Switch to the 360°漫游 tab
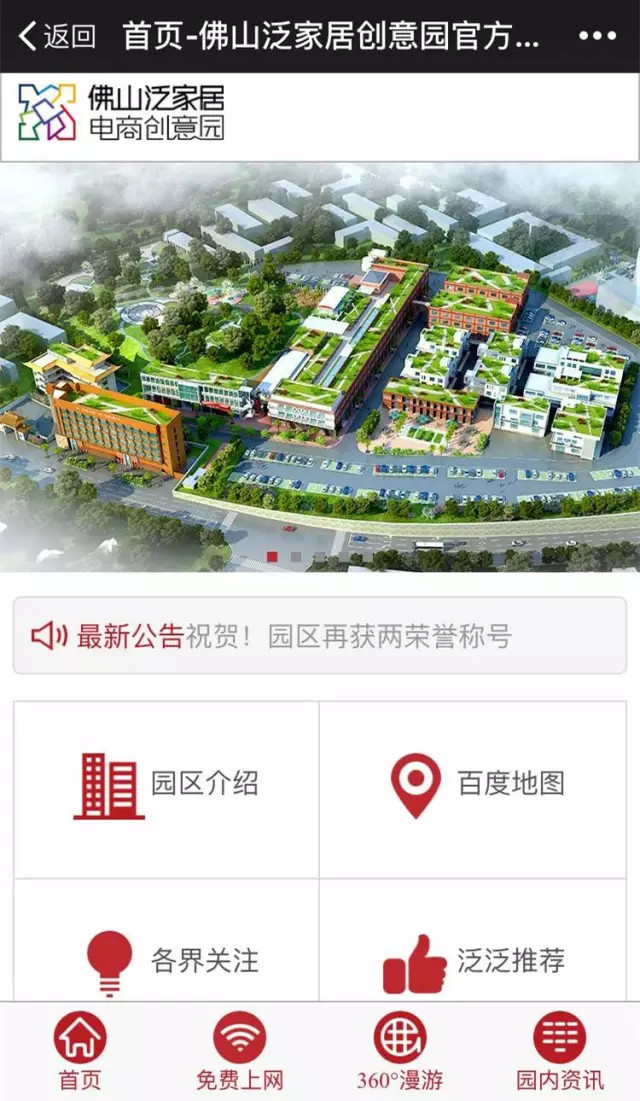 [x=400, y=1051]
